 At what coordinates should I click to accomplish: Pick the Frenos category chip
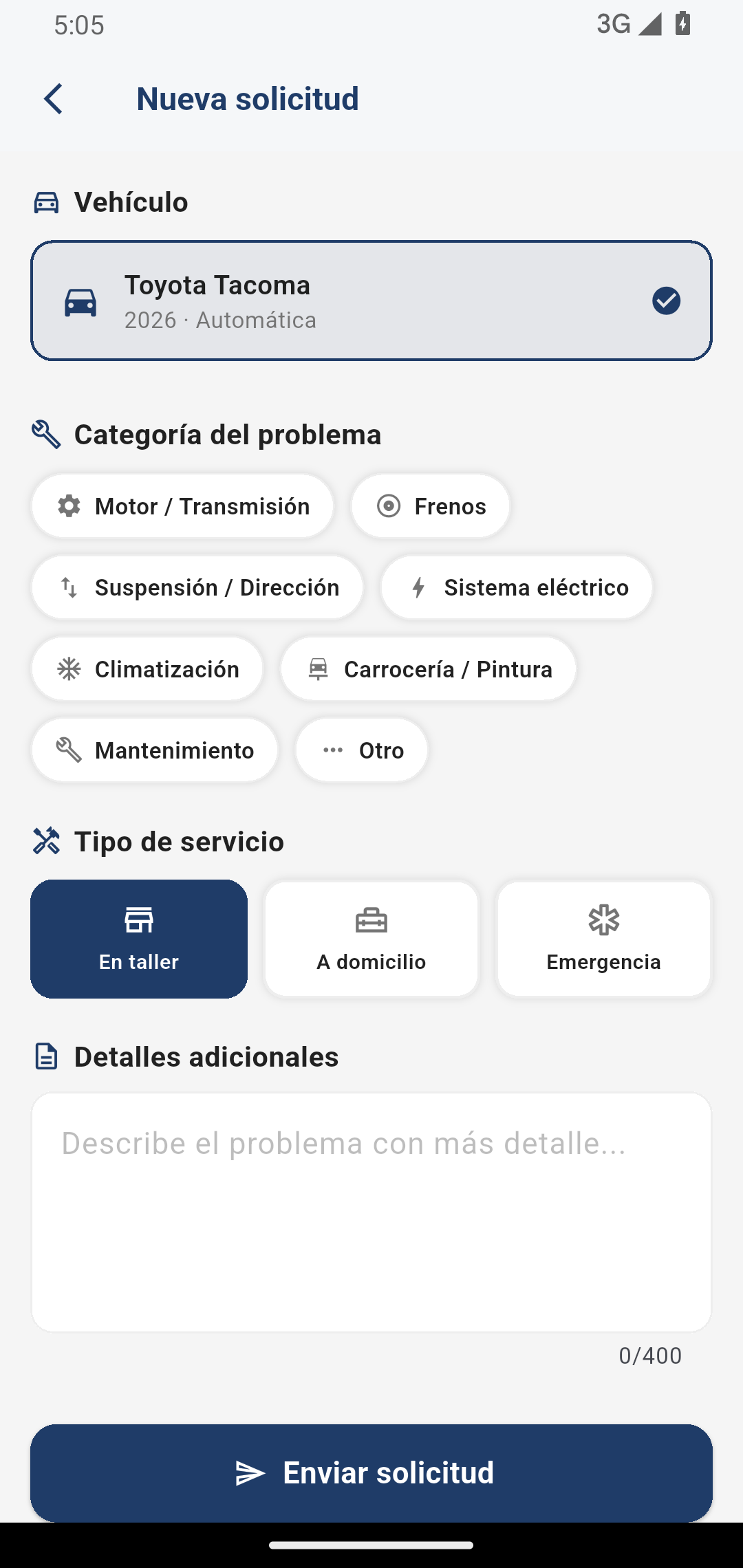click(x=431, y=506)
